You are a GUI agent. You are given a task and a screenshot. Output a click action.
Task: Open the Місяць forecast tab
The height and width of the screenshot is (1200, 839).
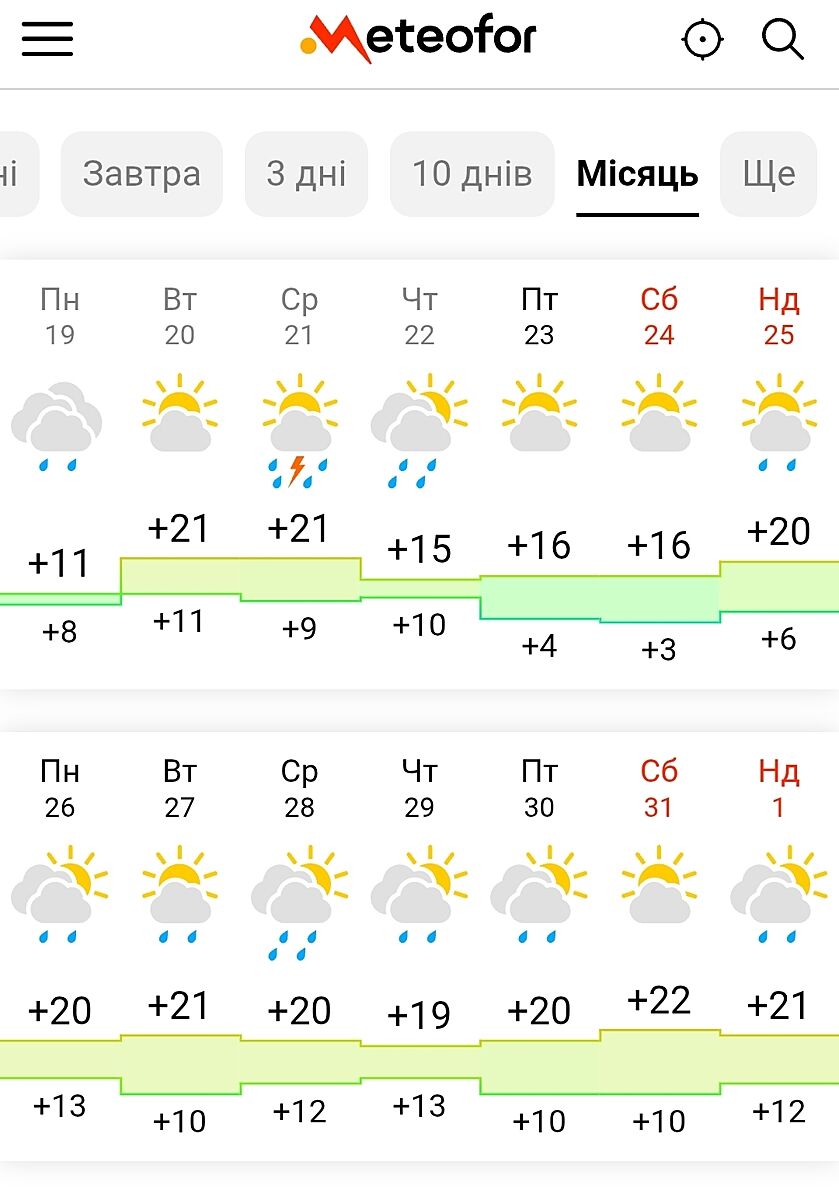pos(637,174)
